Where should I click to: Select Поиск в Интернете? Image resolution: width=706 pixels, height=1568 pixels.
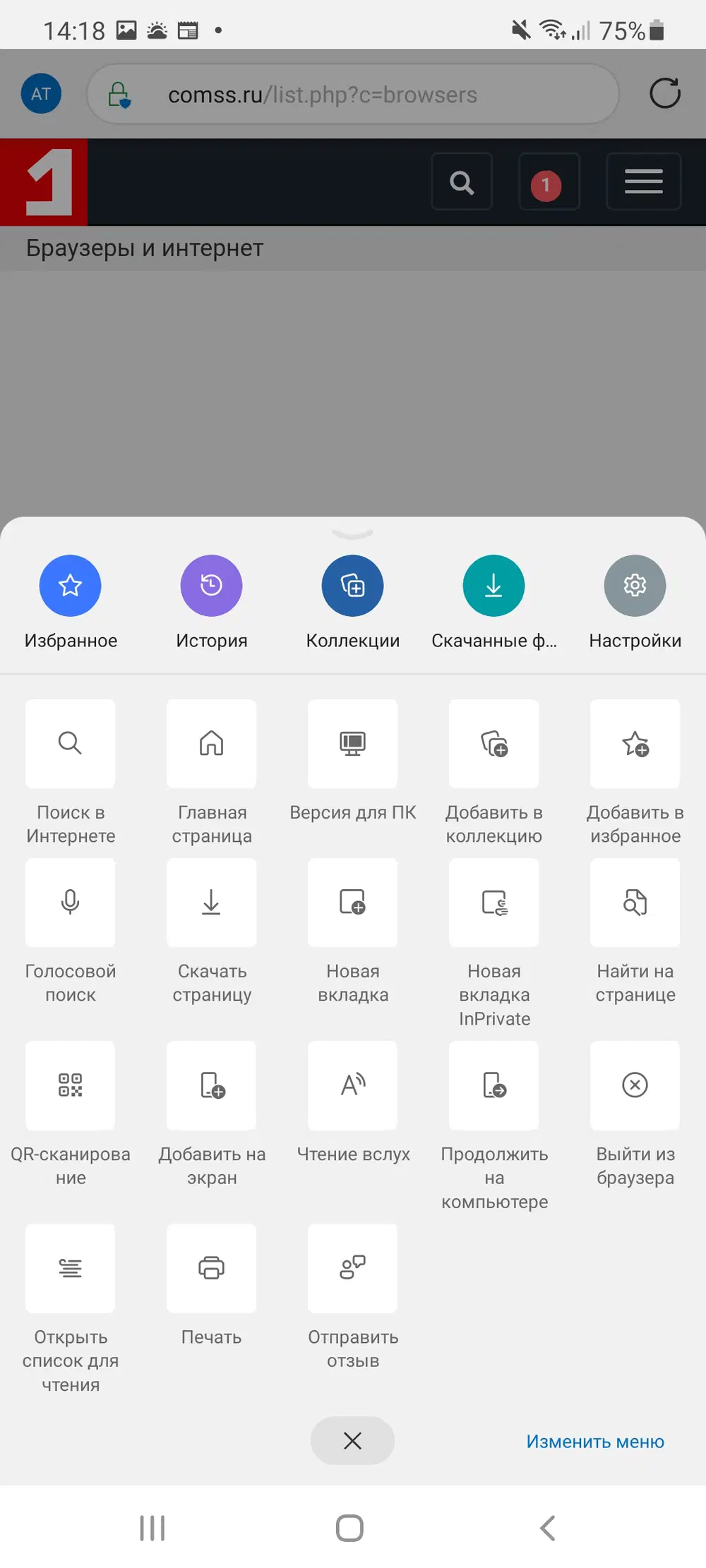[70, 744]
